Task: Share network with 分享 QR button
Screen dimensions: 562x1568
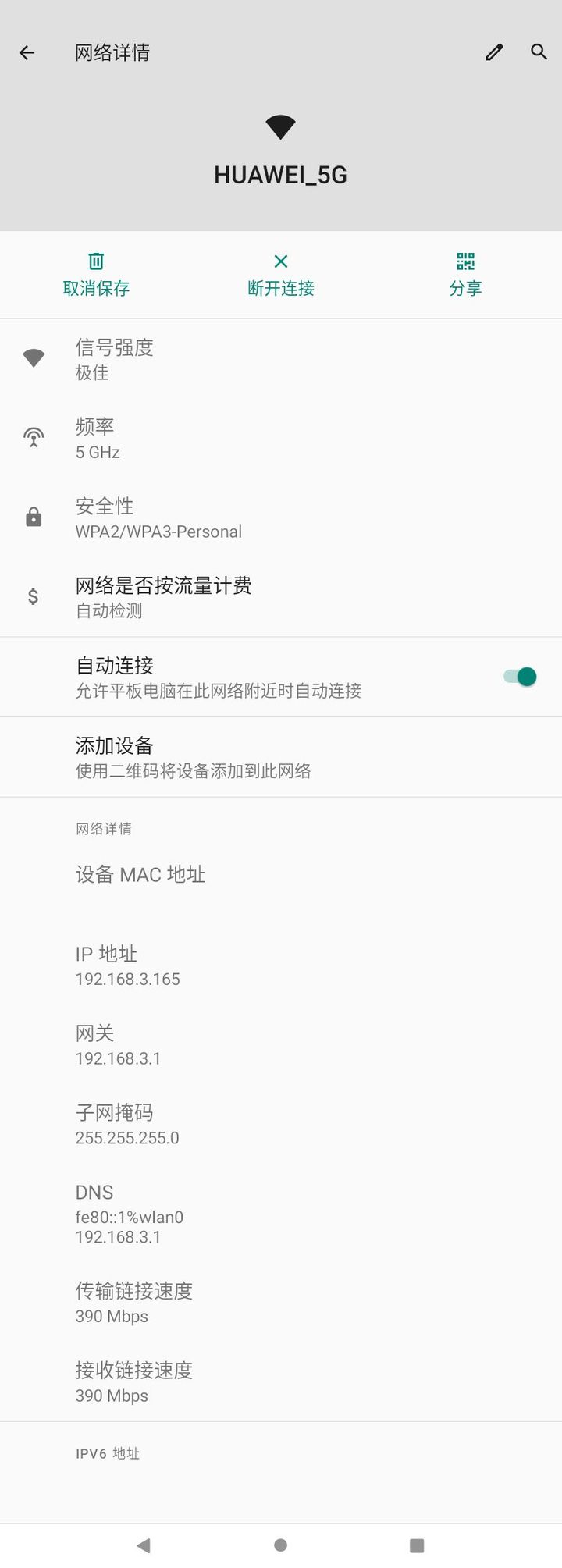Action: 465,275
